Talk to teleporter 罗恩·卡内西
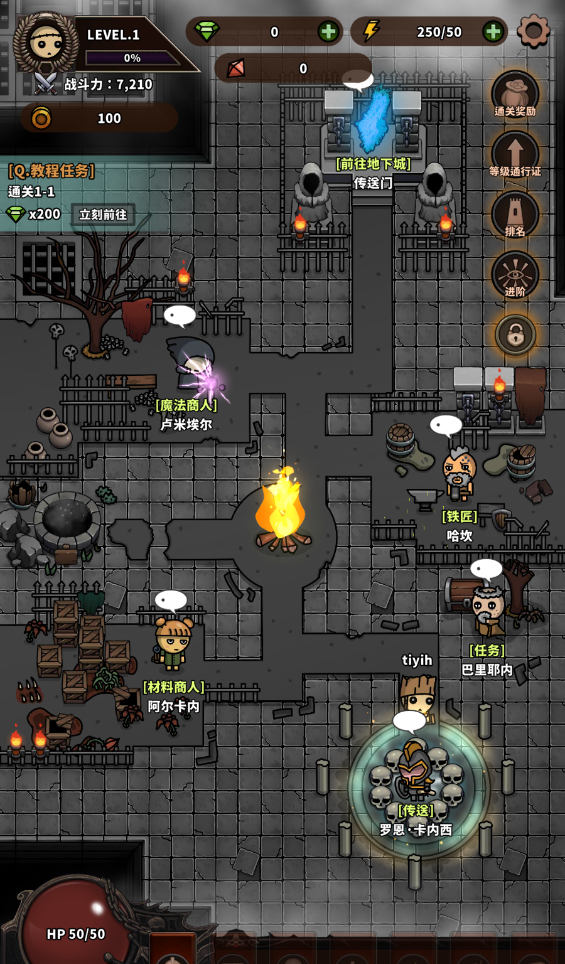 tap(416, 772)
